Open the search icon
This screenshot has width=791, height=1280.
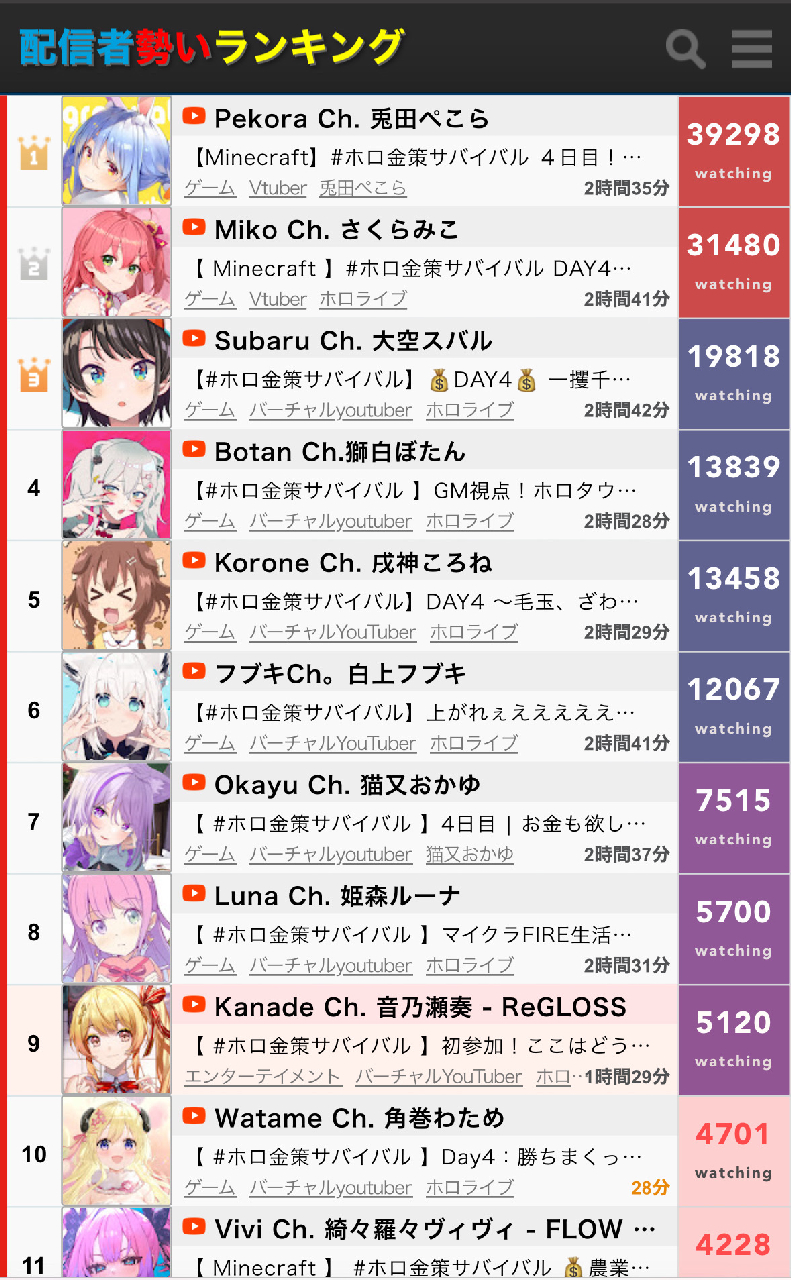[x=685, y=48]
